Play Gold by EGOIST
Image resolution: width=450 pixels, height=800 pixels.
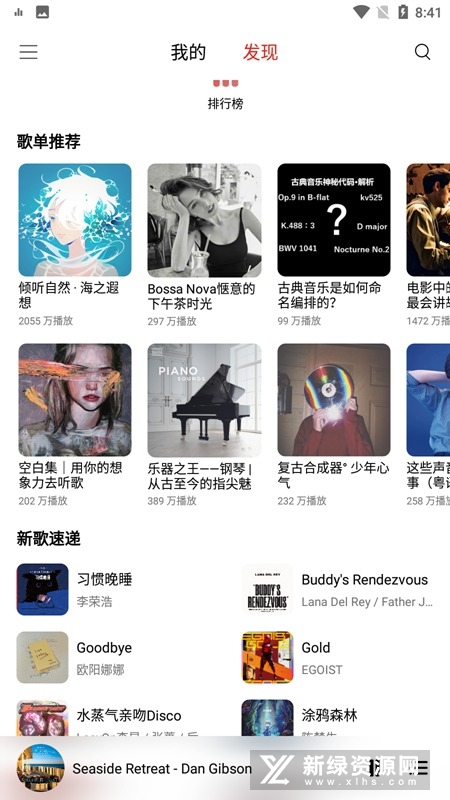[338, 657]
